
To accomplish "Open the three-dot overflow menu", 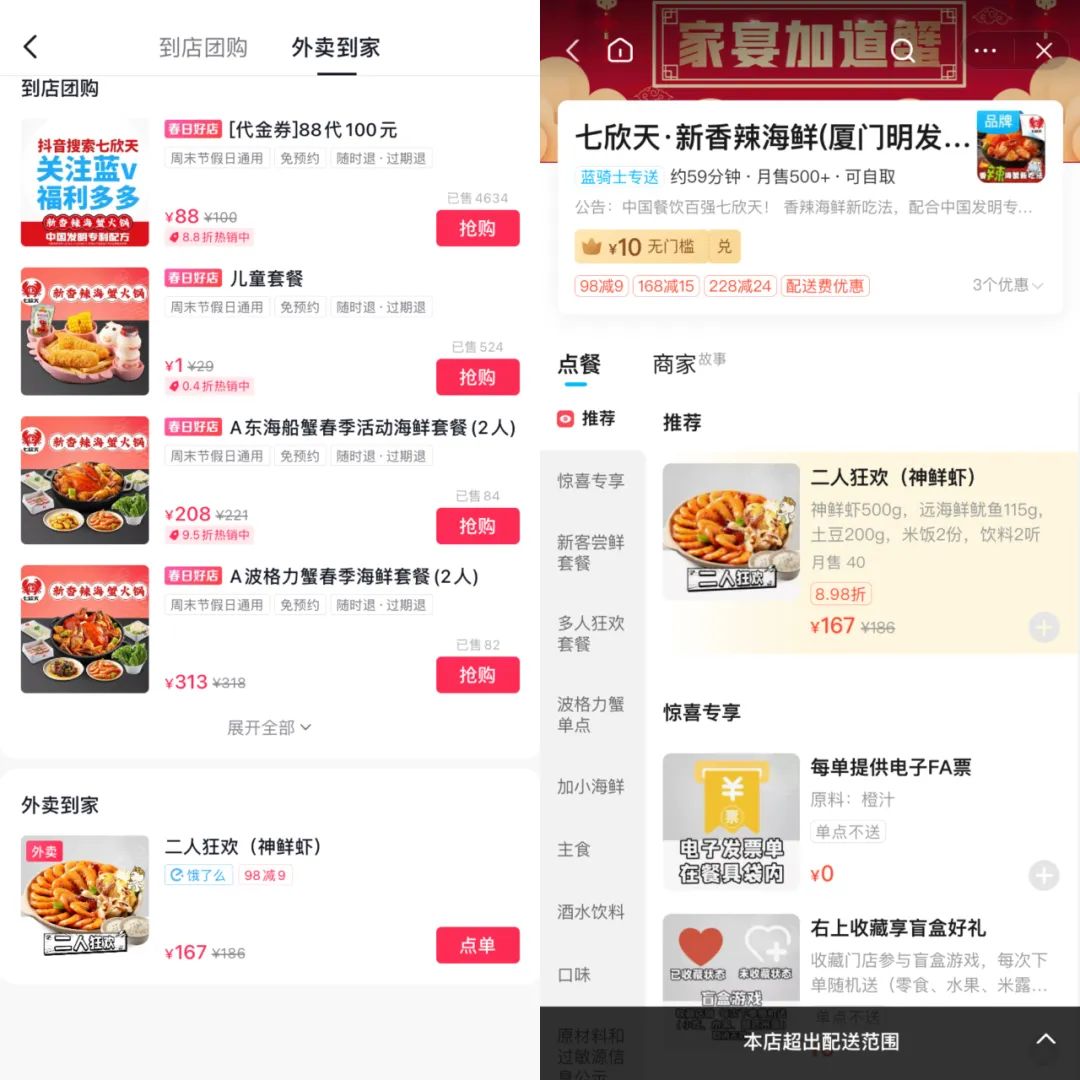I will (x=985, y=51).
